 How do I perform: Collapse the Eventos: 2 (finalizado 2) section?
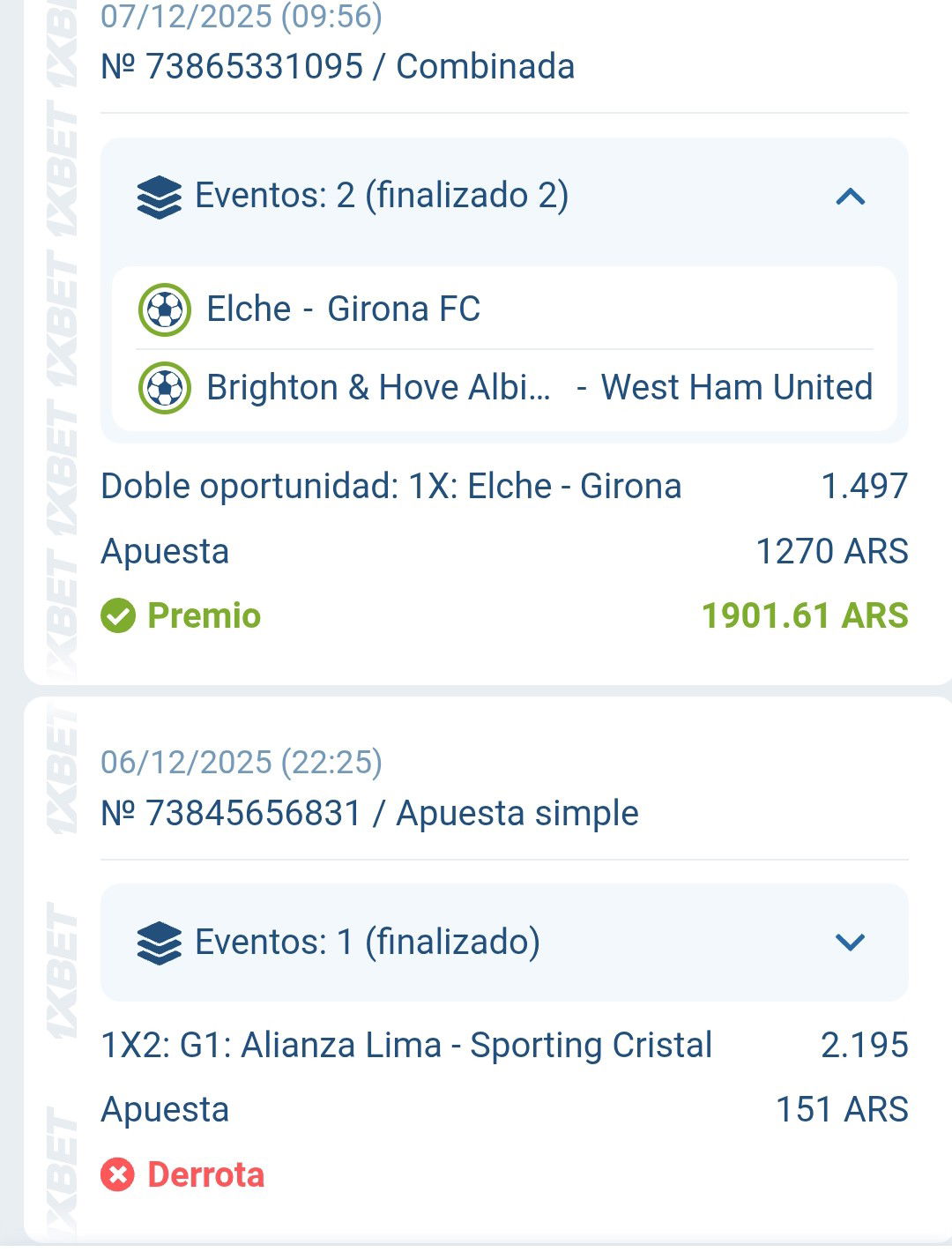point(850,197)
